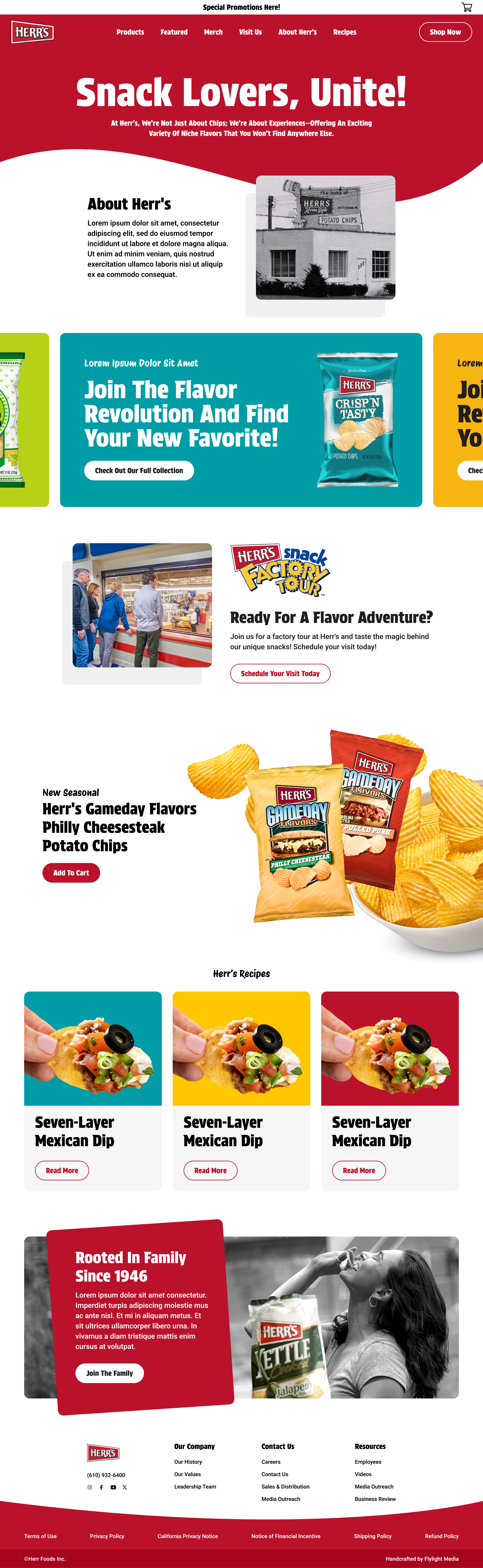483x1568 pixels.
Task: Go to the Featured section
Action: [174, 32]
